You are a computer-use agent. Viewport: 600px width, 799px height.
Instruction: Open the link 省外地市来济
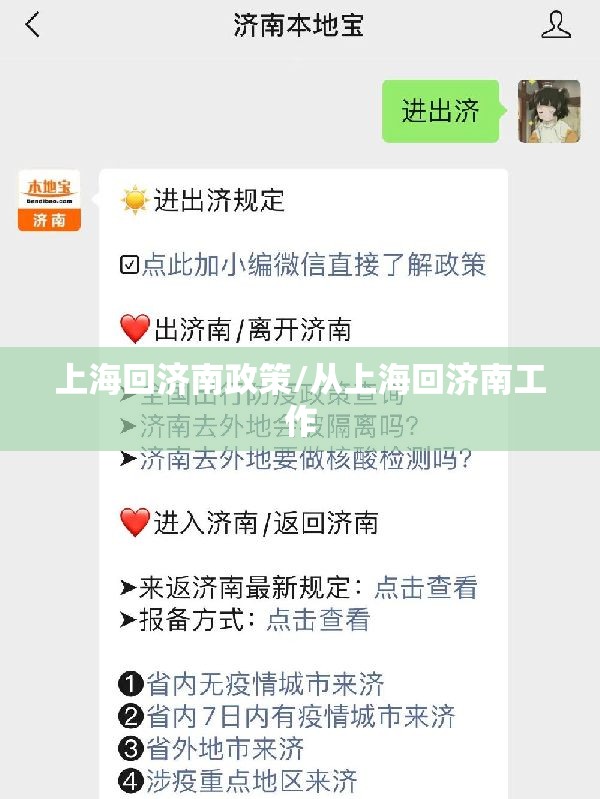pyautogui.click(x=225, y=748)
